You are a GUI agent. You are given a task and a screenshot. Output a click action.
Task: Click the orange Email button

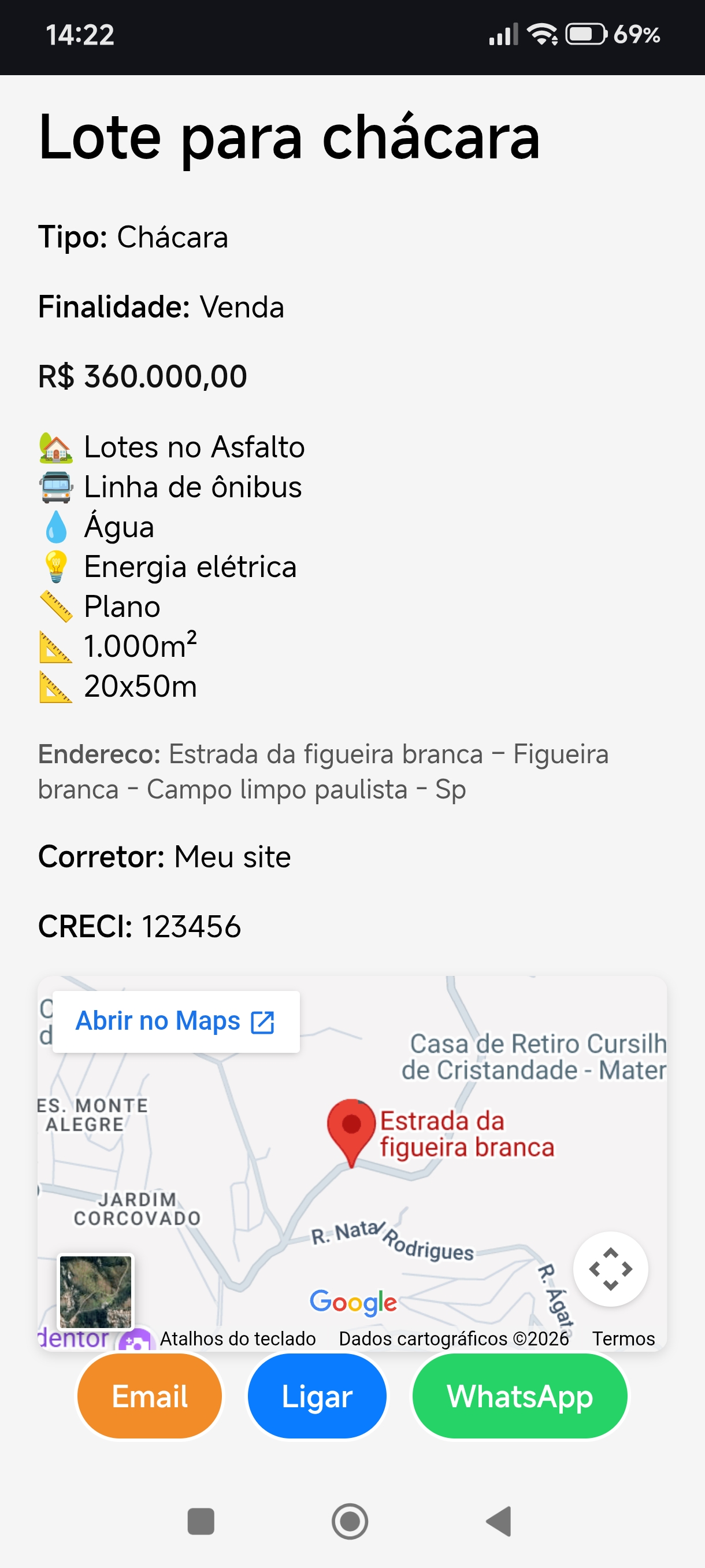[149, 1397]
